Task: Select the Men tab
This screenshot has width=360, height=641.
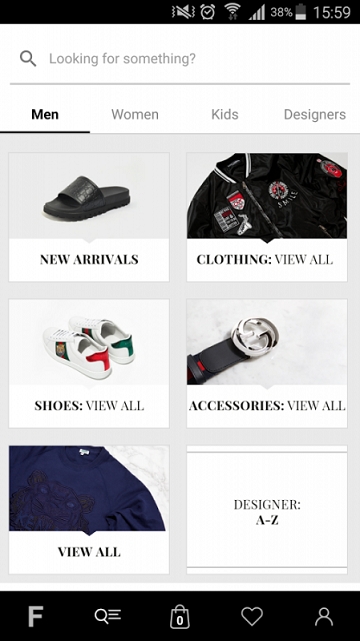Action: tap(45, 114)
